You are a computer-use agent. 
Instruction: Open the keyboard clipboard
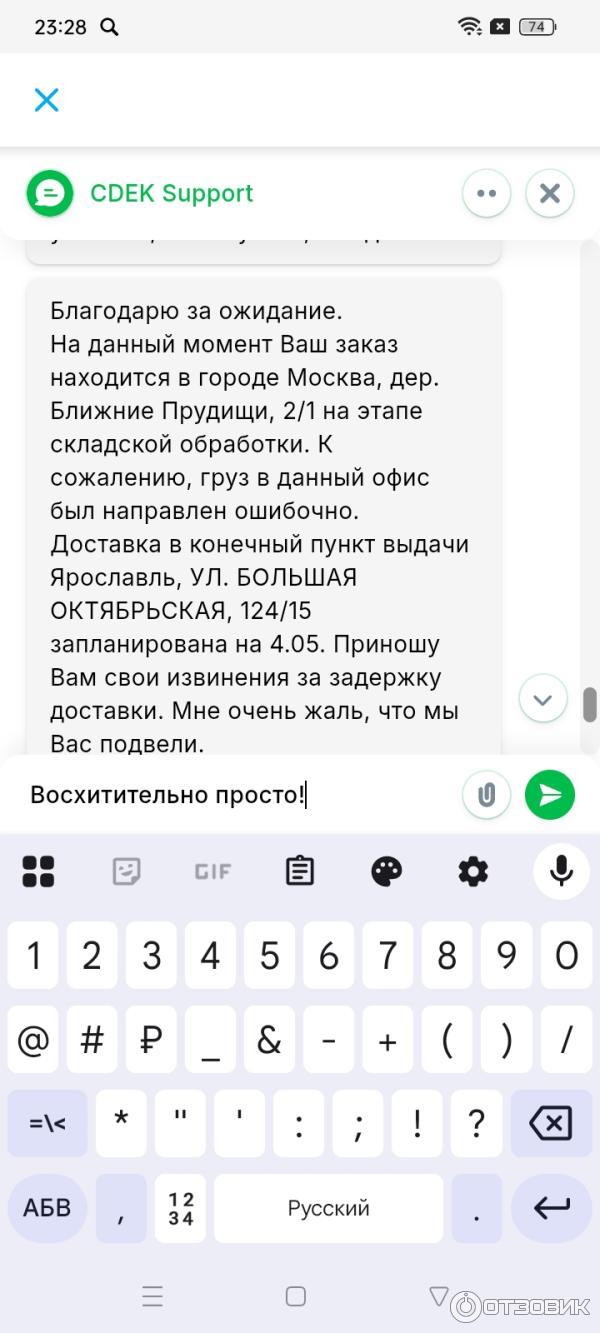point(299,872)
